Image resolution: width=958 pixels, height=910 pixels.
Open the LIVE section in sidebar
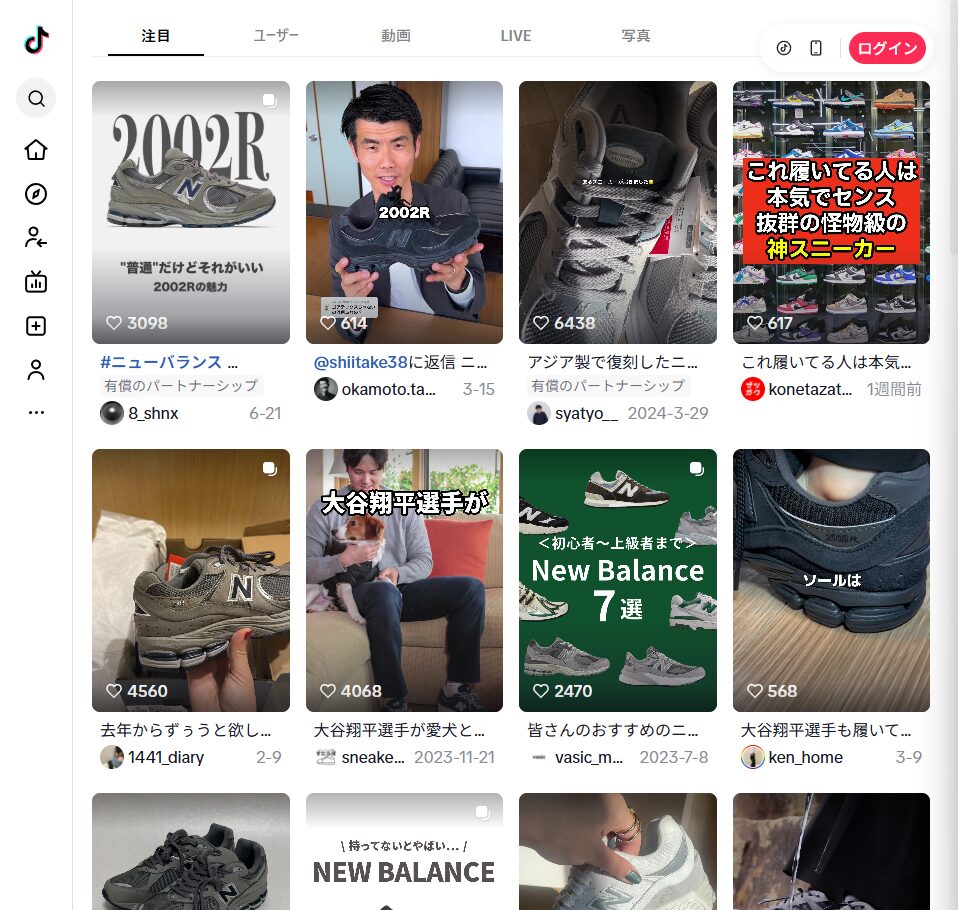36,282
